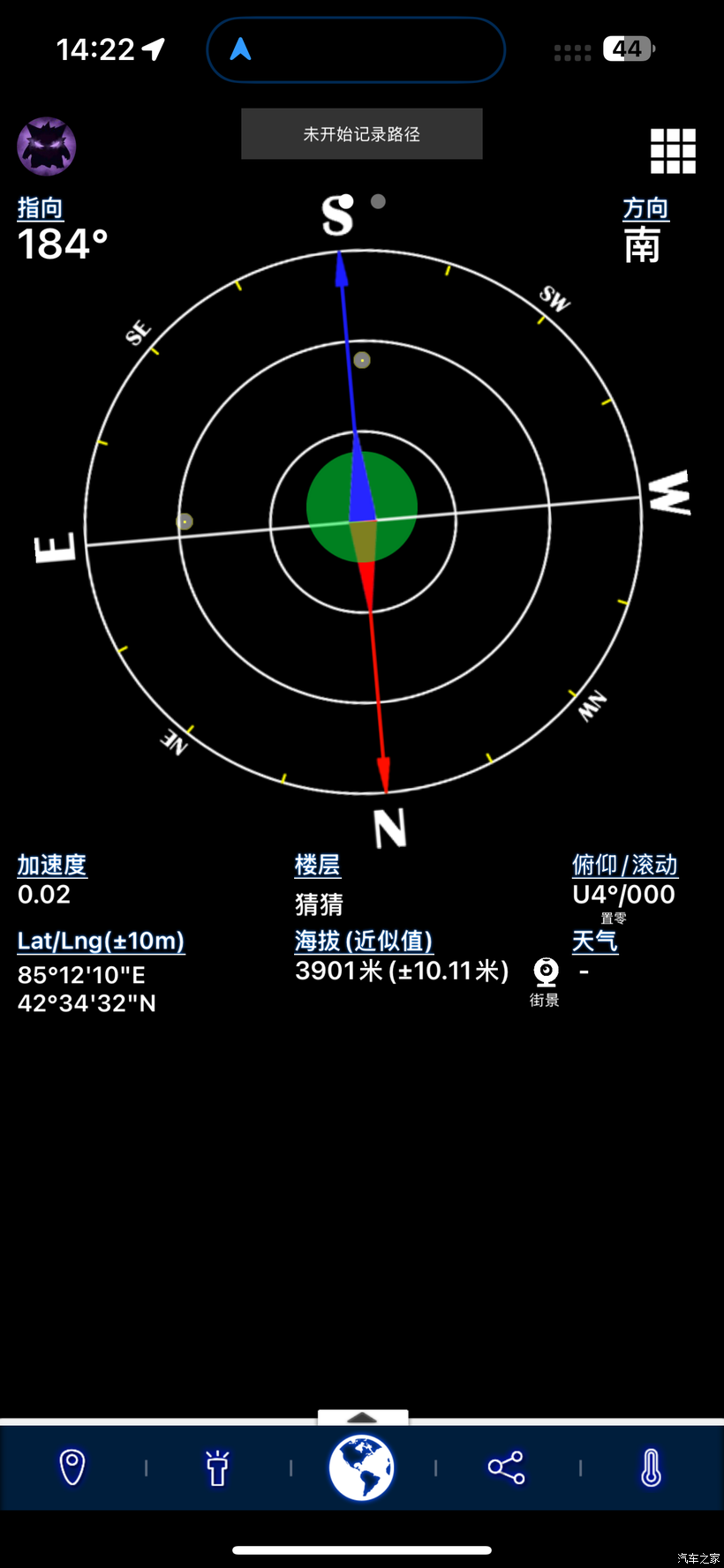Open the 加速度 acceleration link
Image resolution: width=724 pixels, height=1568 pixels.
pos(52,865)
